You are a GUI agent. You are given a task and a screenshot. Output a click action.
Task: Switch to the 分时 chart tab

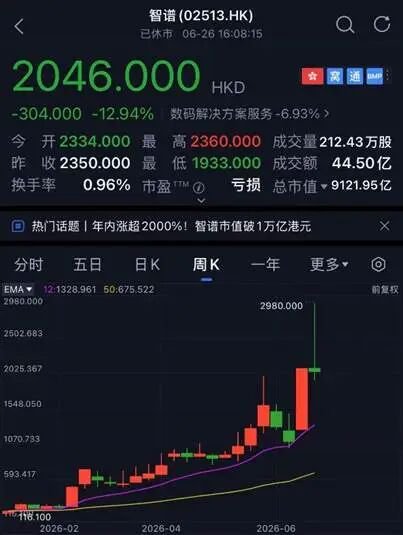click(x=29, y=264)
